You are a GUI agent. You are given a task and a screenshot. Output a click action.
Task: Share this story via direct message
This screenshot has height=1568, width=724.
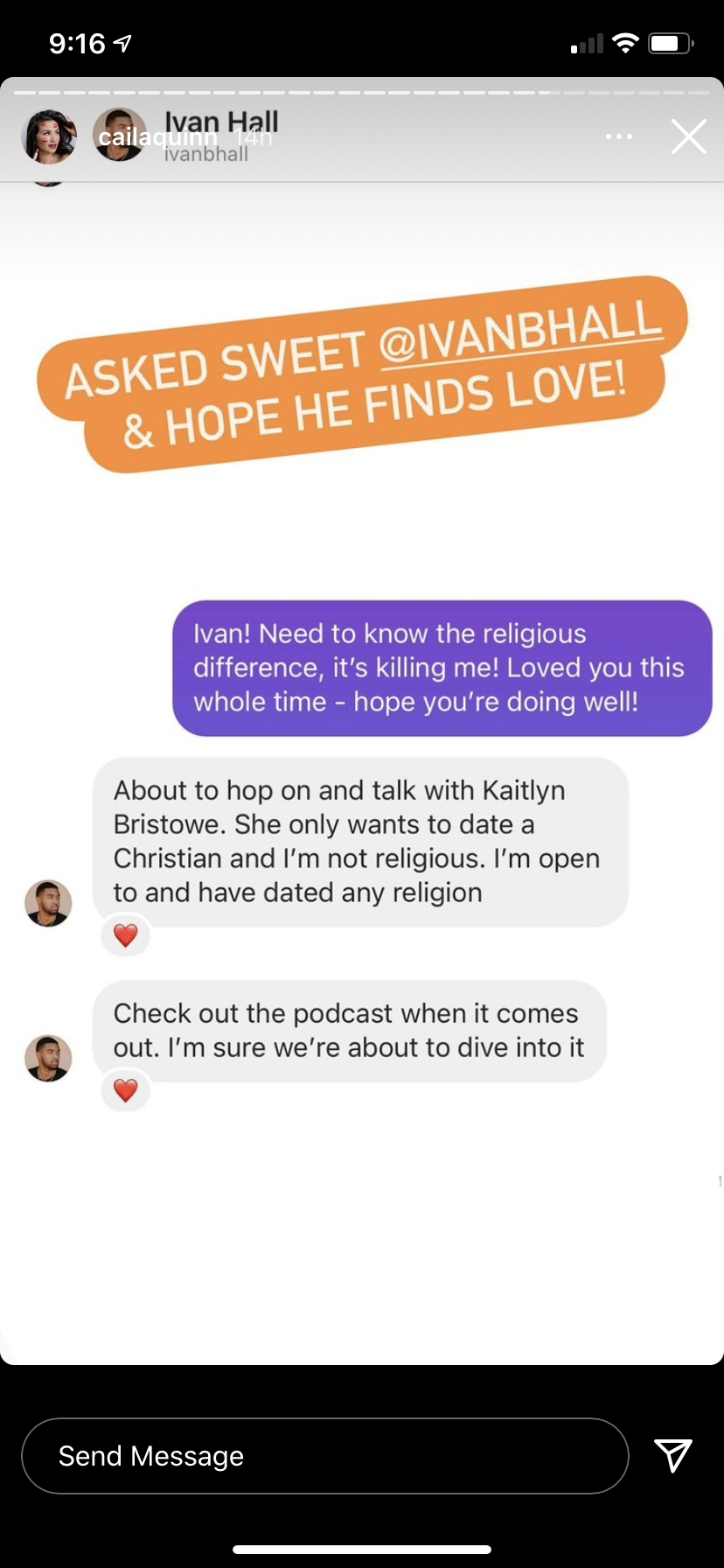pos(673,1456)
